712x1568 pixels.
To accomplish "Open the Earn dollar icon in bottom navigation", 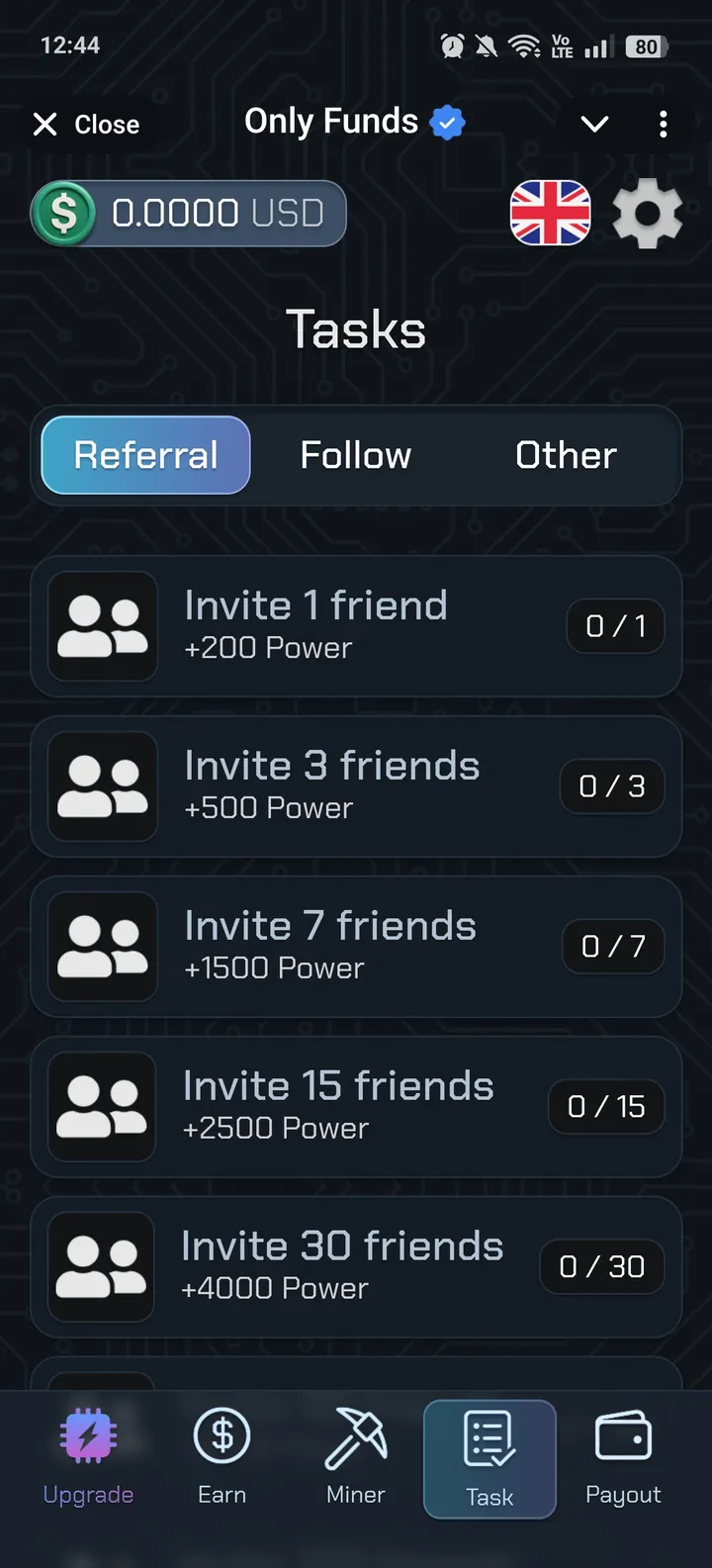I will coord(222,1434).
